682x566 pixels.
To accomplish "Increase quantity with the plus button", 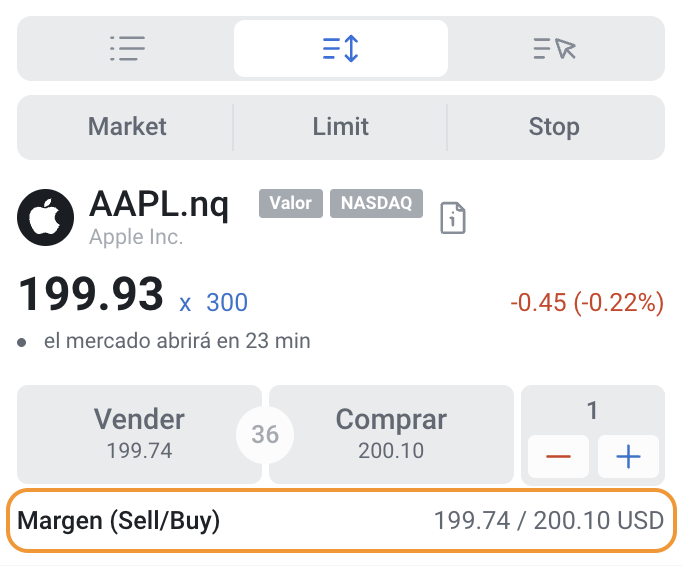I will [629, 456].
